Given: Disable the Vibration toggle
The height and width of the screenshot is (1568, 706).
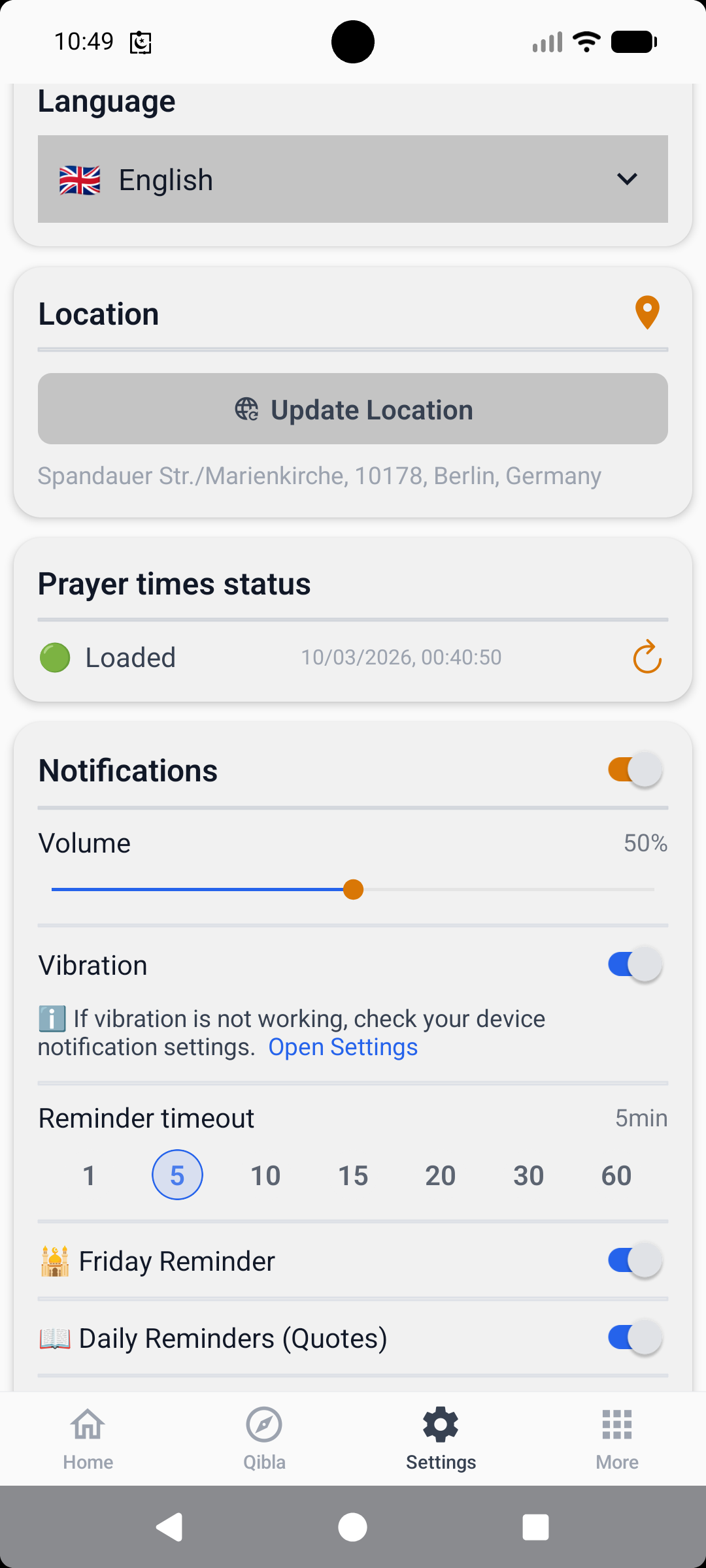Looking at the screenshot, I should pos(635,964).
